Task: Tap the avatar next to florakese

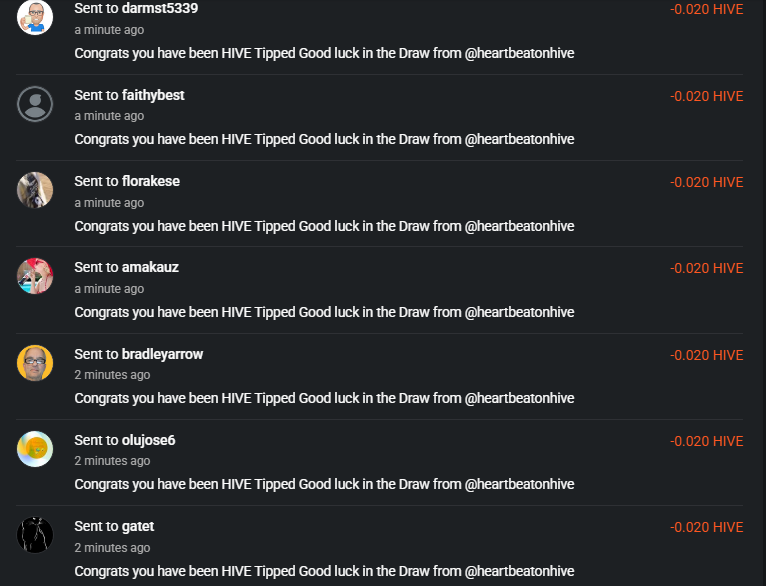Action: 35,190
